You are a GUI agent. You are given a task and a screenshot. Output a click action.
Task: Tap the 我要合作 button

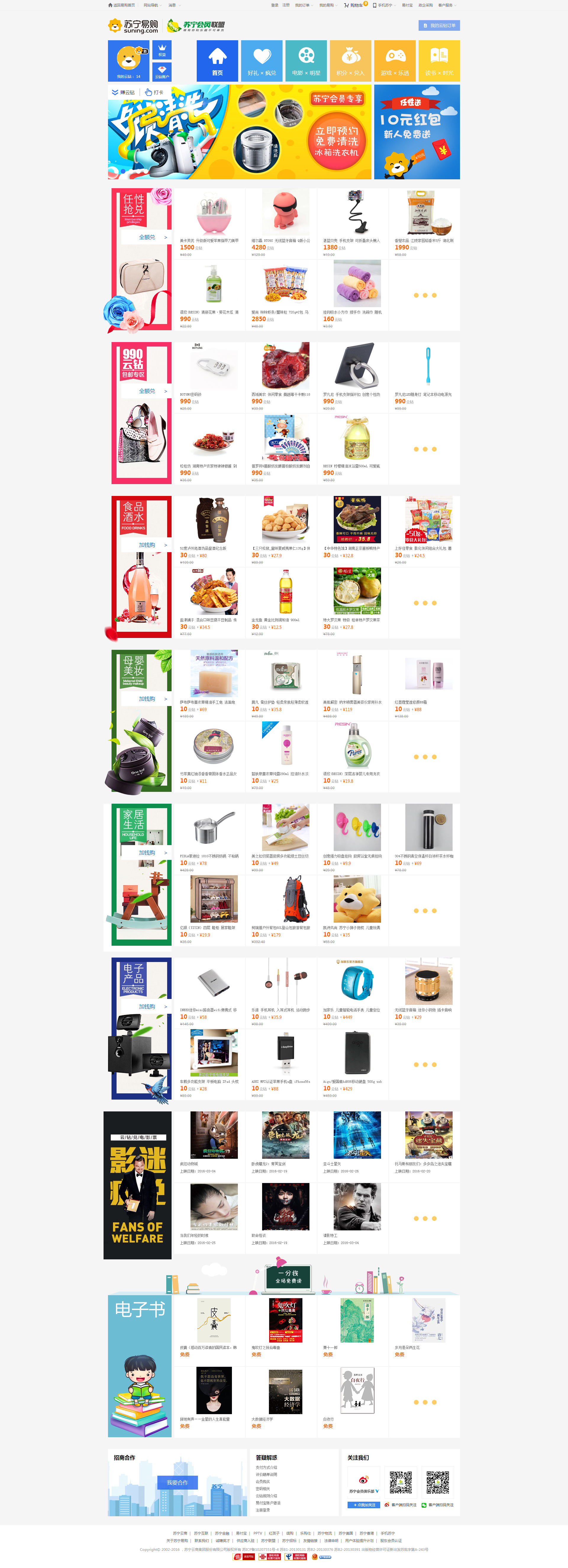click(178, 1483)
